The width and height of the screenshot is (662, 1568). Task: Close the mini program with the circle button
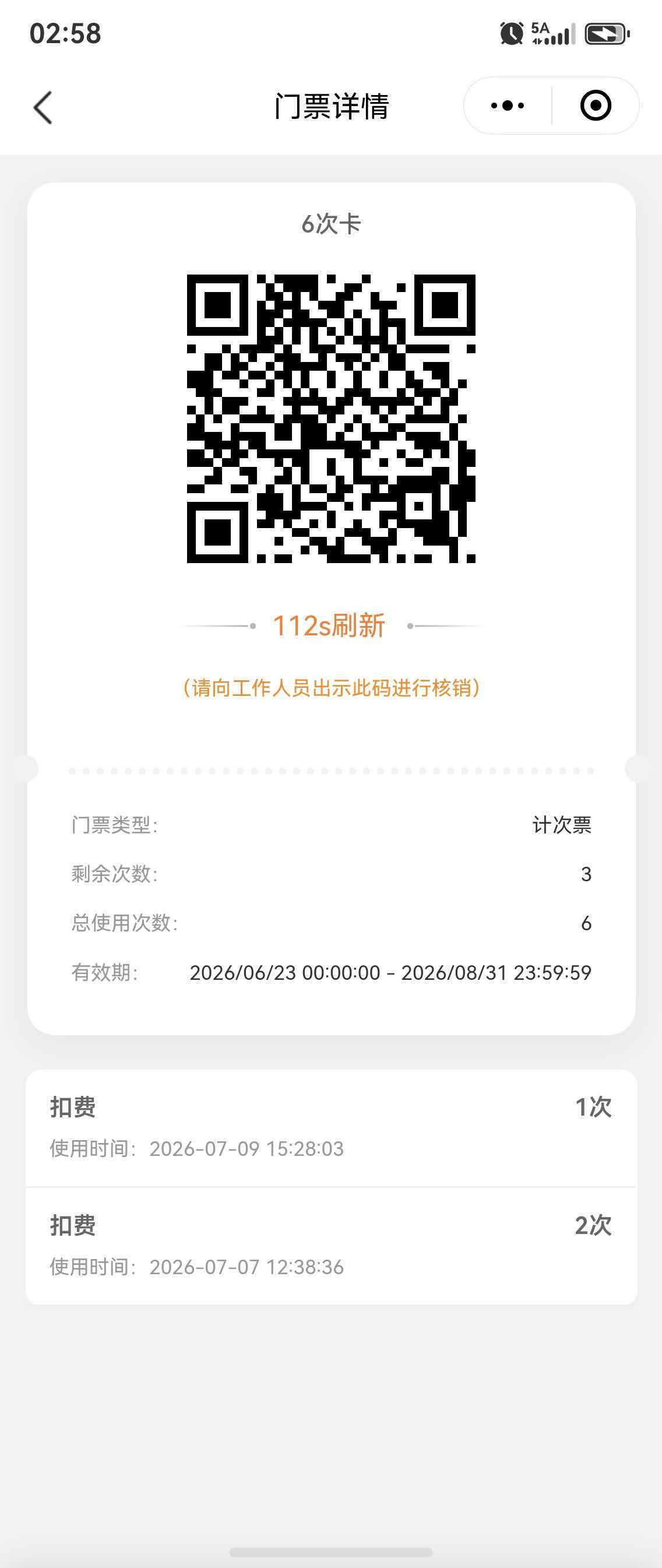point(596,106)
